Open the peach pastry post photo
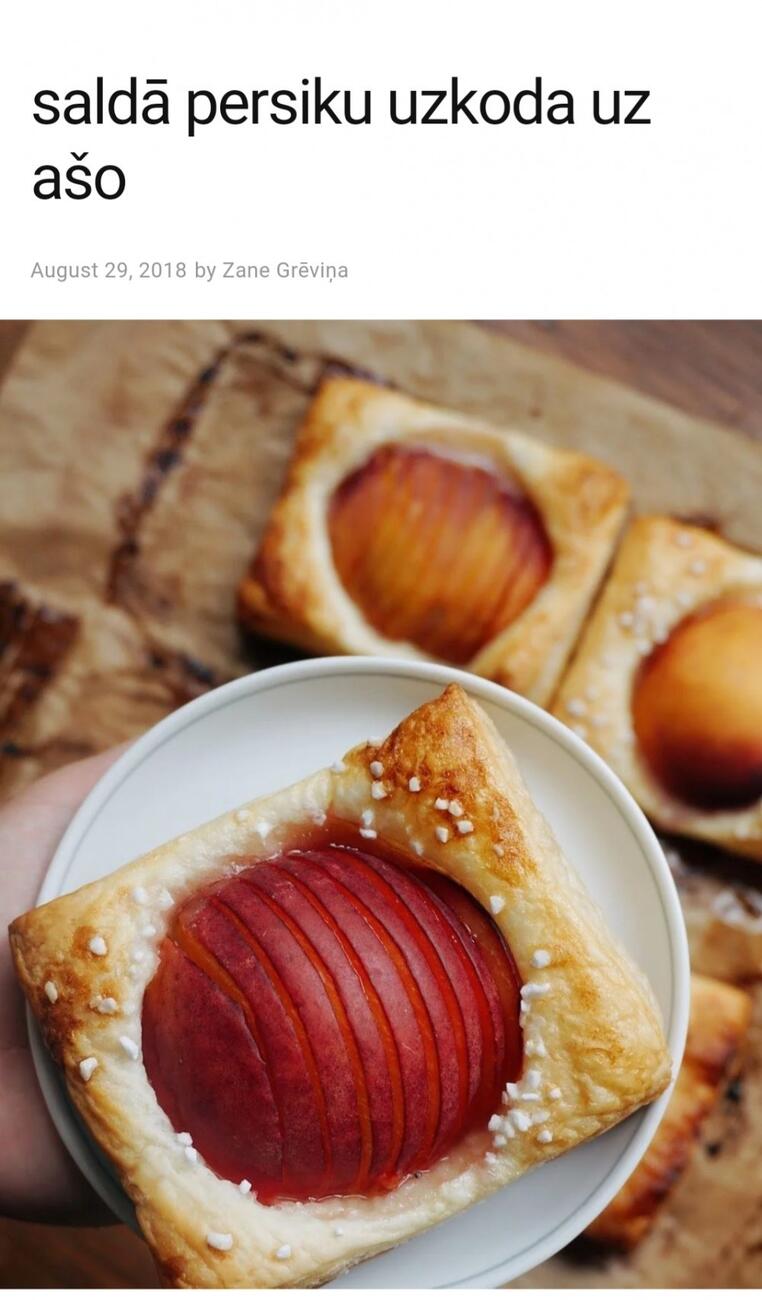 tap(381, 808)
